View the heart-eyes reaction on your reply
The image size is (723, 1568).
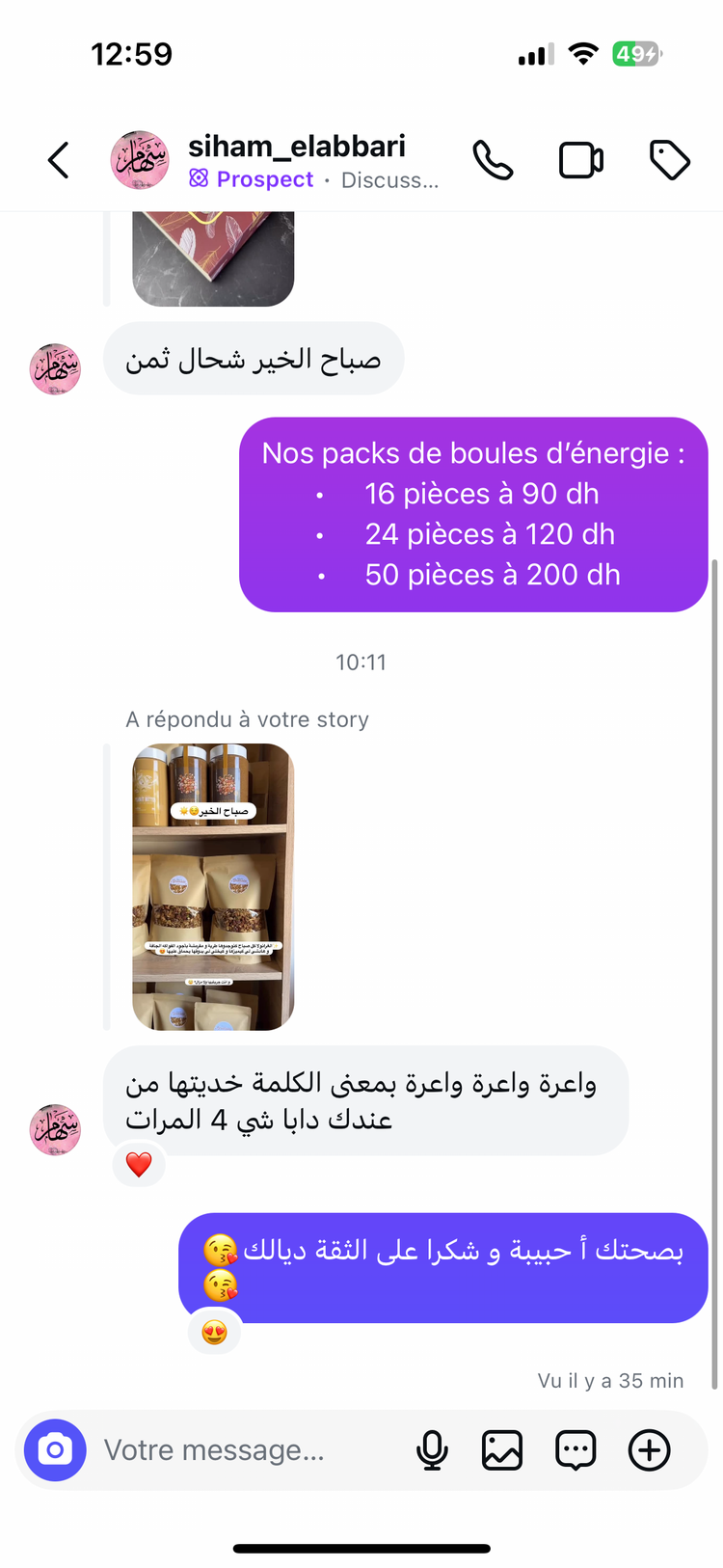pos(214,1333)
